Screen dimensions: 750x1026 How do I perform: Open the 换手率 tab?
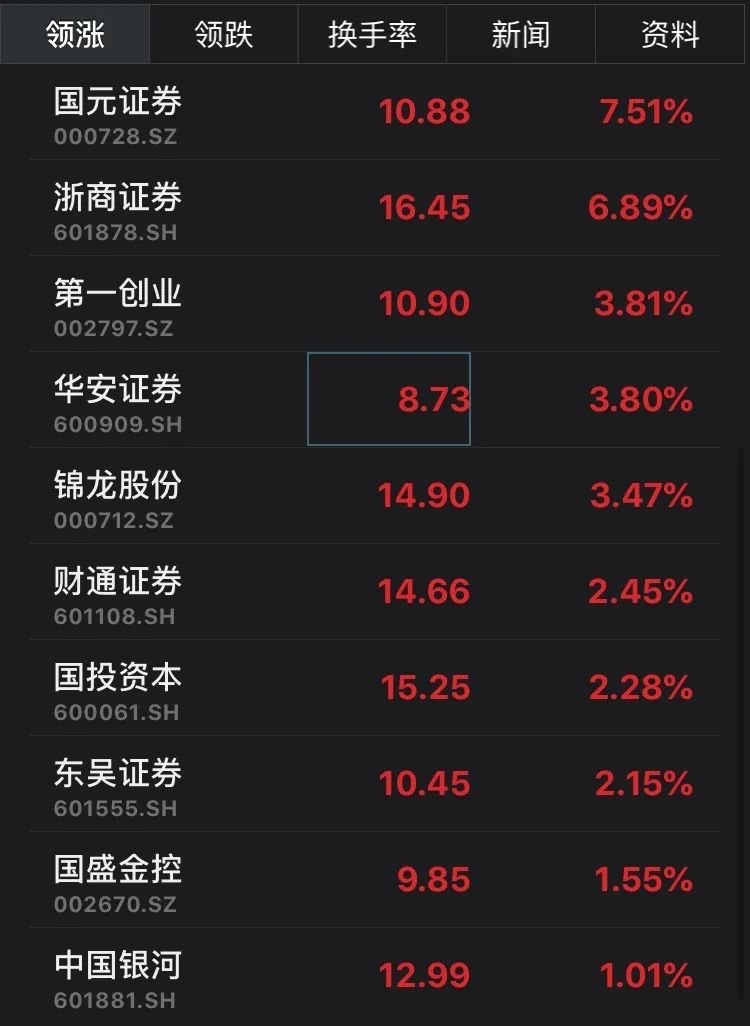coord(372,34)
